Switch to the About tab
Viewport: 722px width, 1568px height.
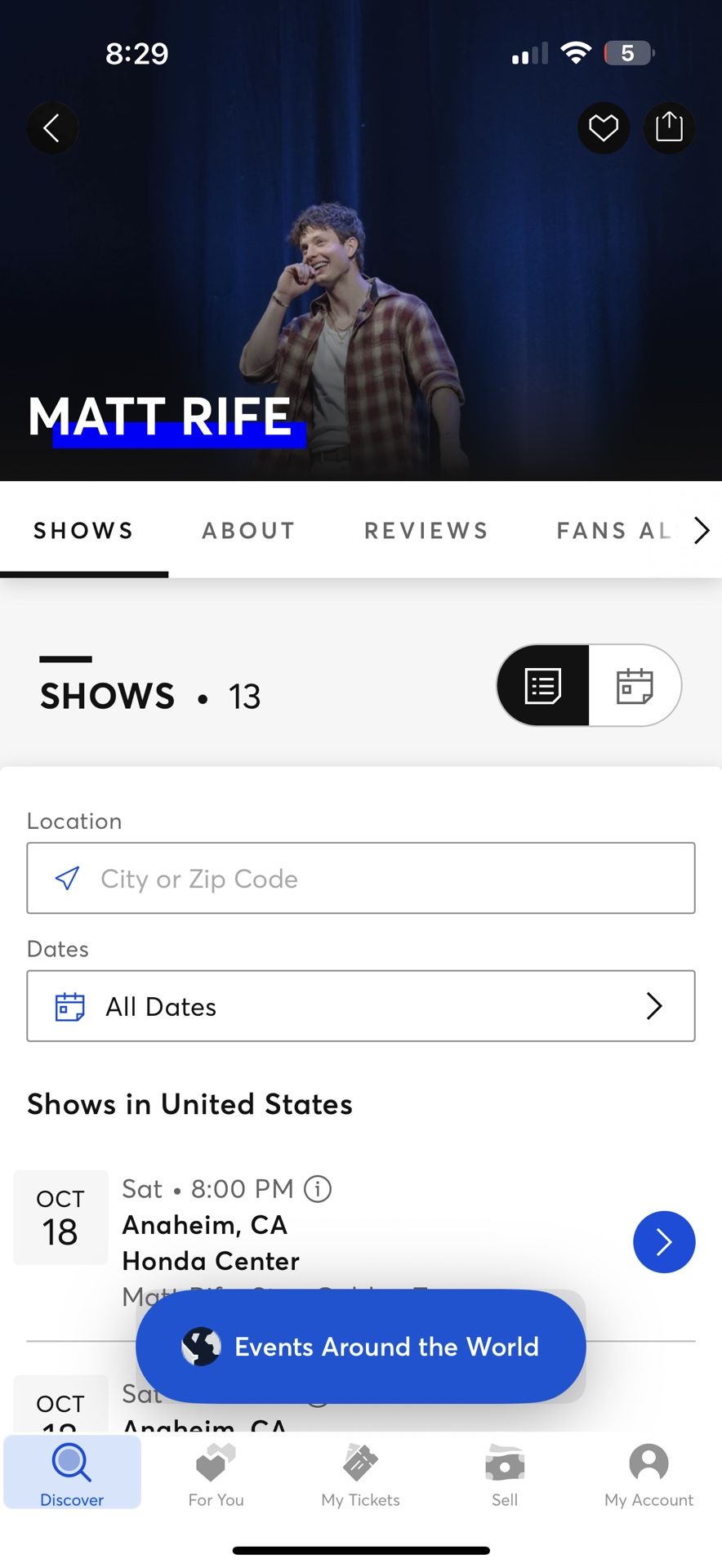[x=248, y=531]
